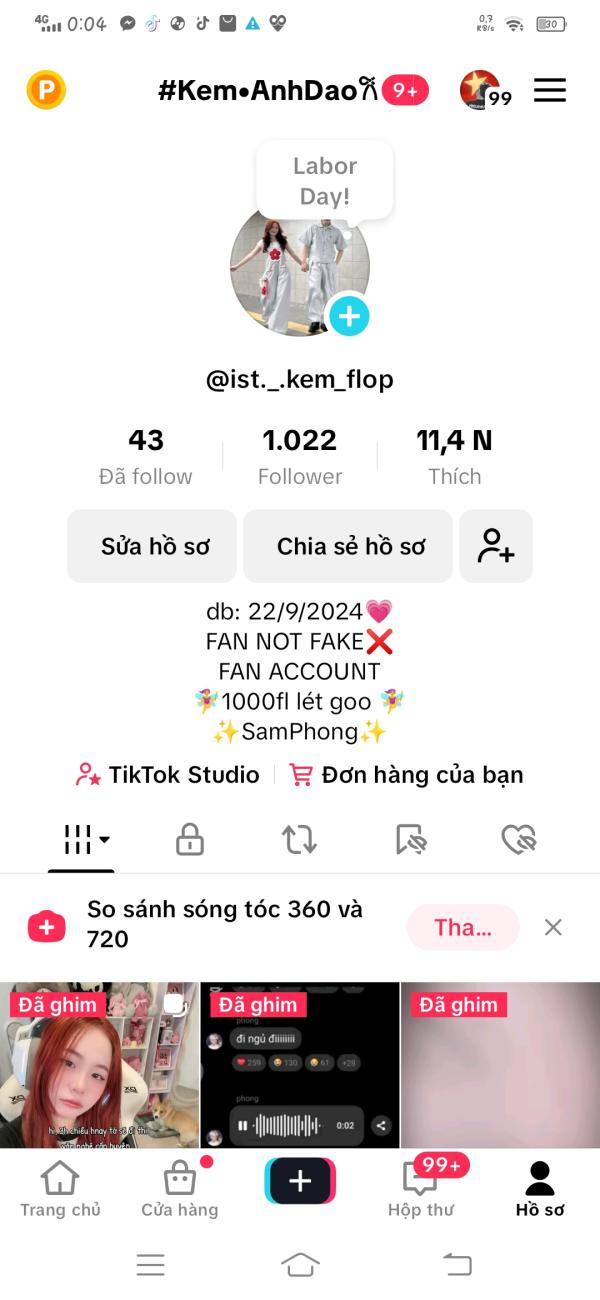The width and height of the screenshot is (600, 1300).
Task: Switch to the reposts tab
Action: 299,839
